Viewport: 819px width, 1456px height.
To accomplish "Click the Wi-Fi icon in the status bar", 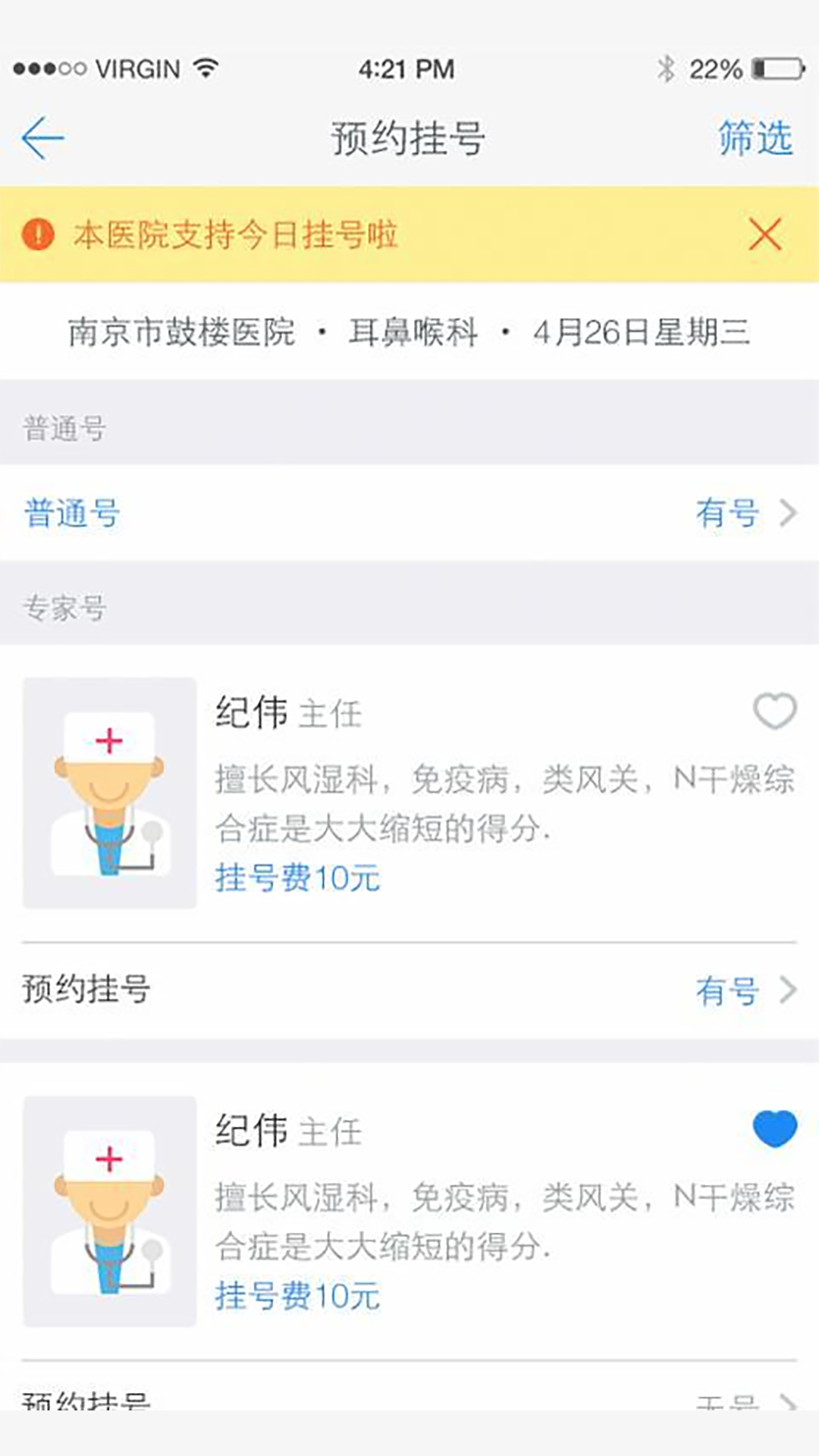I will tap(203, 68).
